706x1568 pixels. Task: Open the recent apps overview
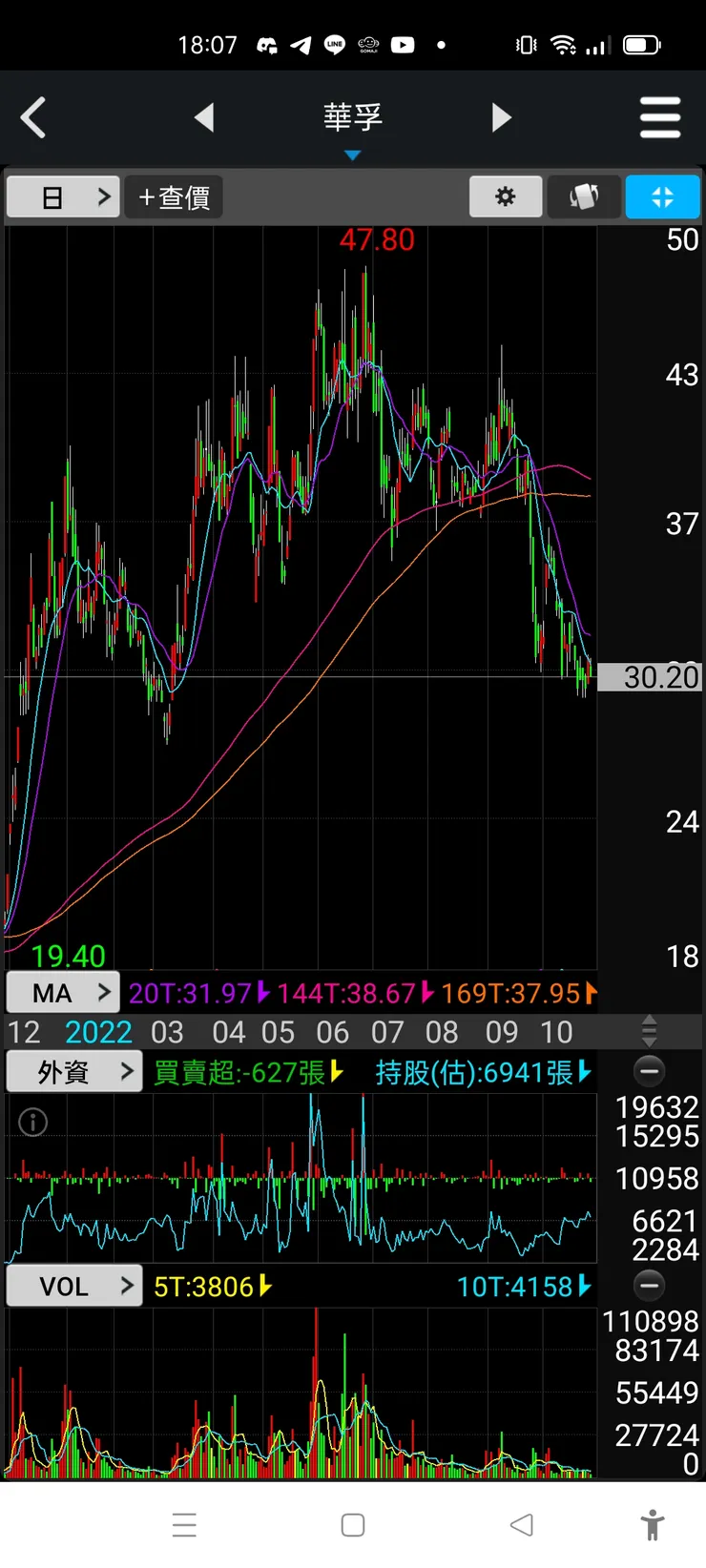tap(184, 1525)
